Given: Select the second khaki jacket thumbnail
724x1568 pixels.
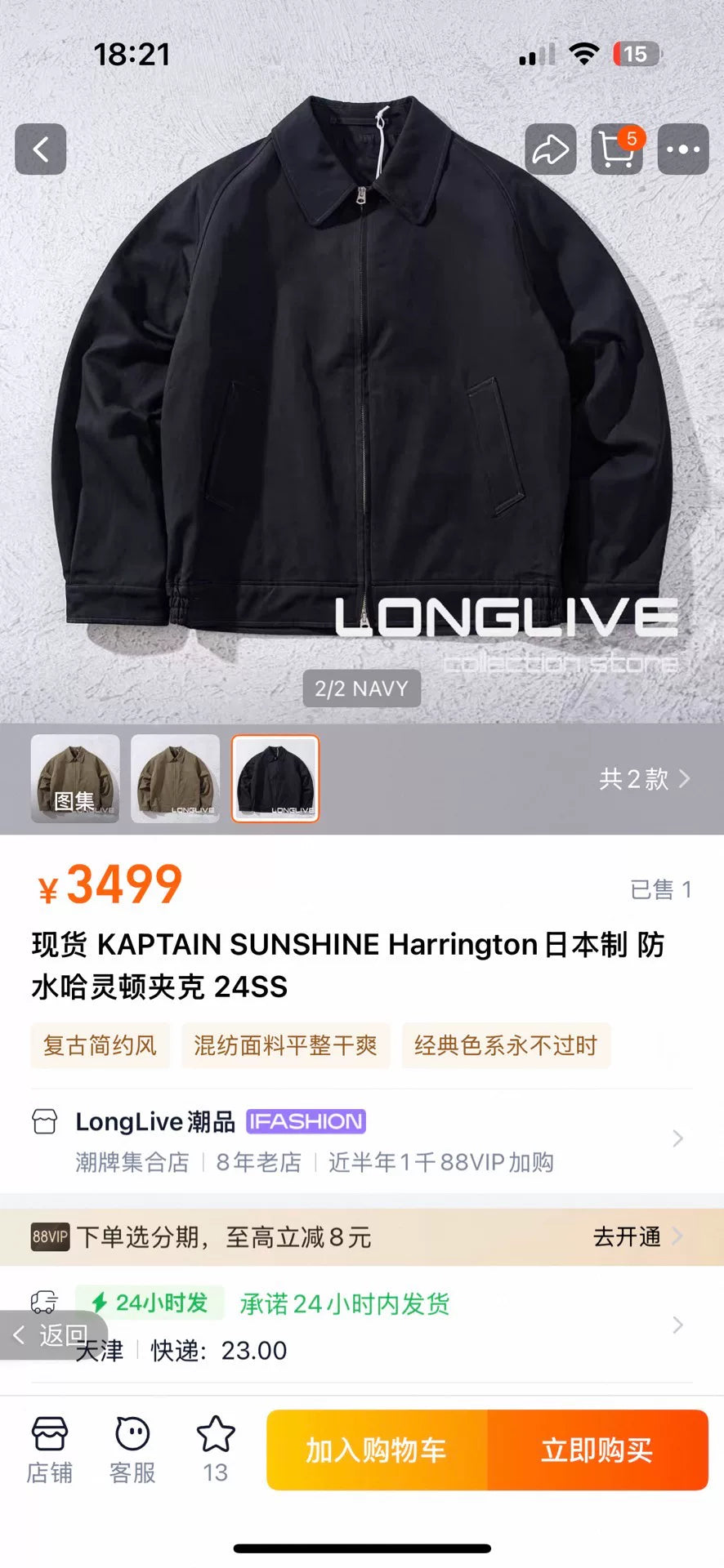Looking at the screenshot, I should pyautogui.click(x=176, y=778).
